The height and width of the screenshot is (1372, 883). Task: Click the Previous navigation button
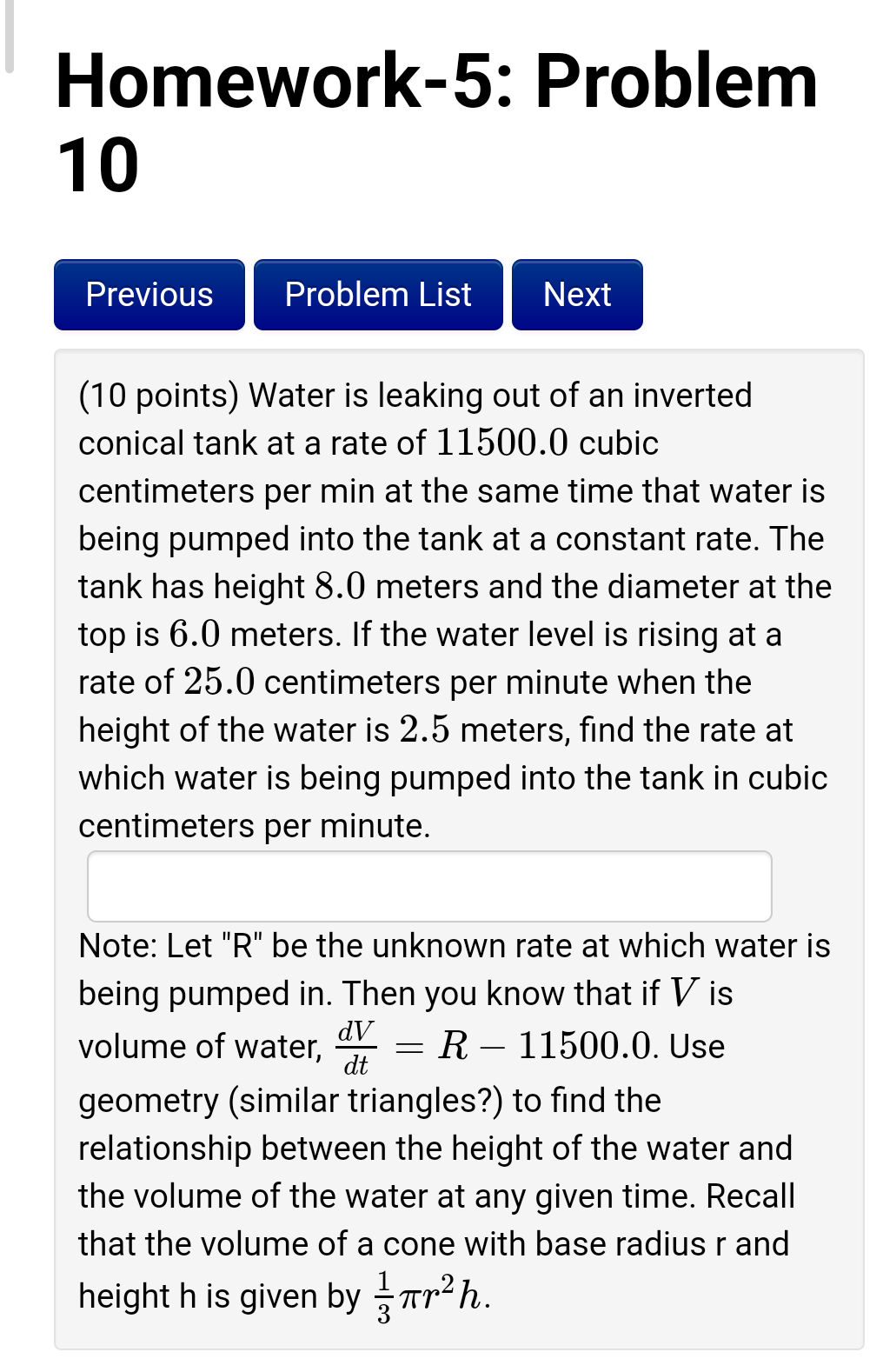pos(149,294)
